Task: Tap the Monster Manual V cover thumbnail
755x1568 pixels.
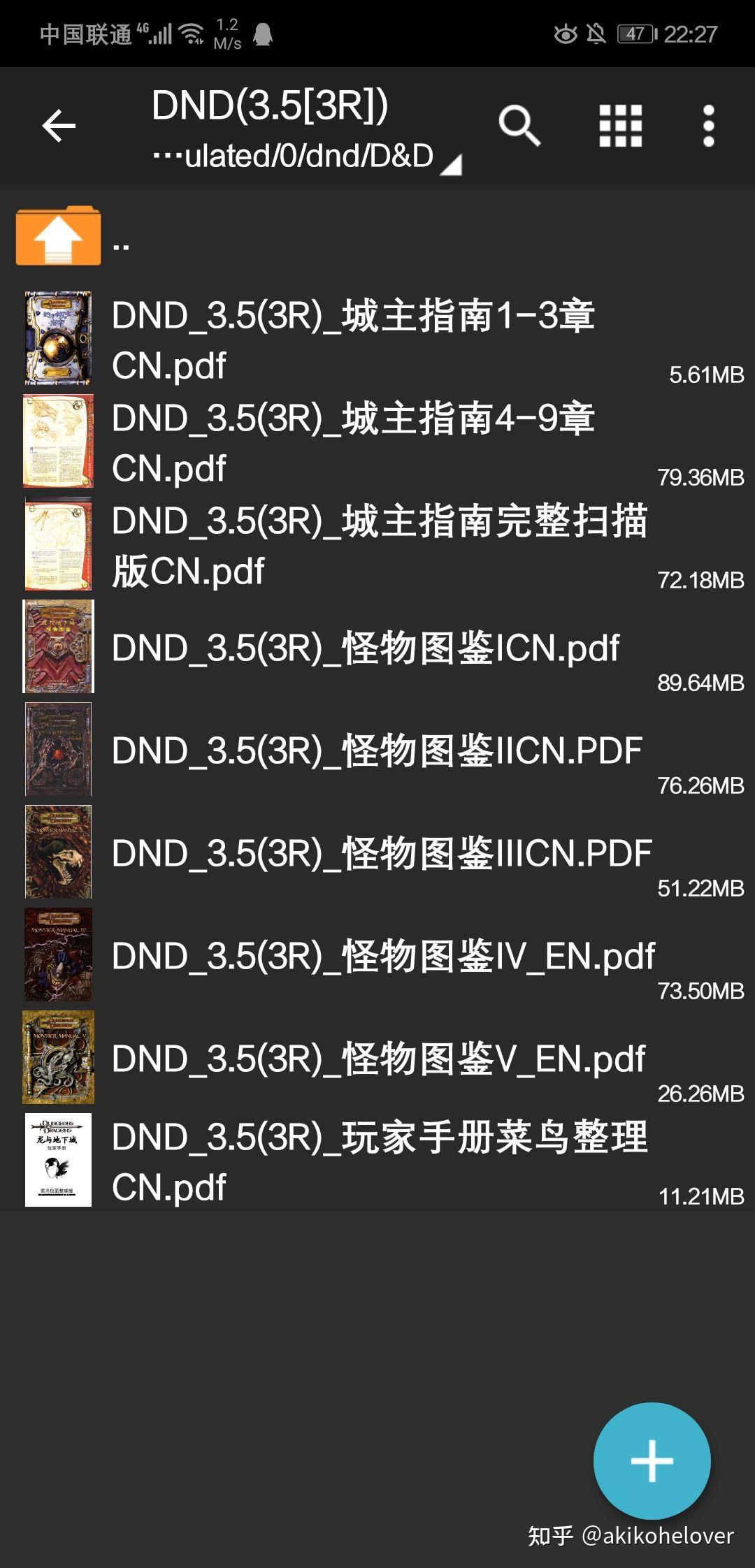Action: (x=59, y=1055)
